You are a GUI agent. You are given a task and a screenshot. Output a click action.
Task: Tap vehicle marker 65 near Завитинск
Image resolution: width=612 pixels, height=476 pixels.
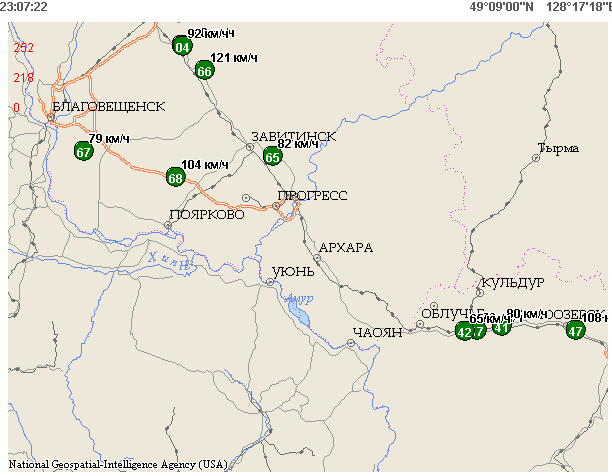click(272, 156)
